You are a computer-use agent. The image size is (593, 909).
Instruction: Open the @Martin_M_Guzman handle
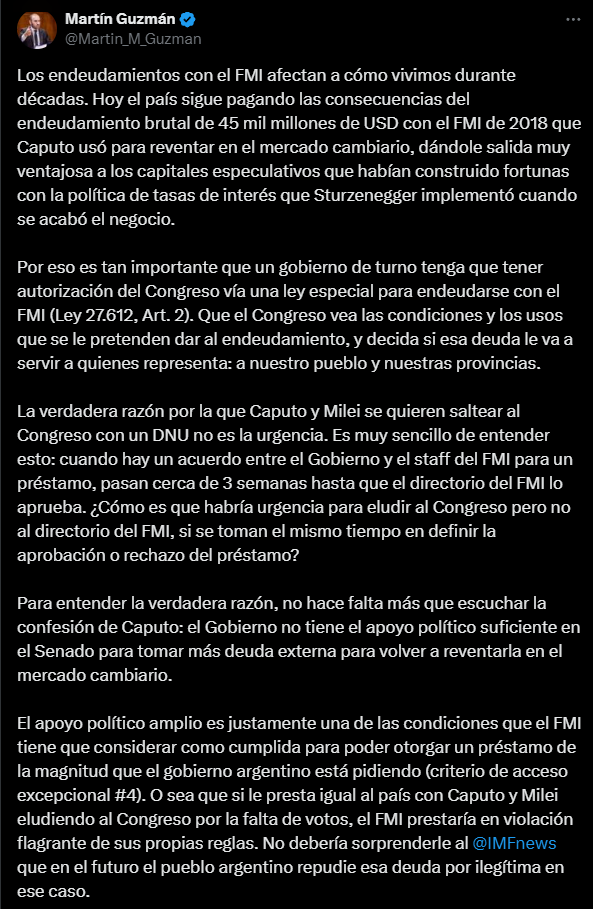133,39
